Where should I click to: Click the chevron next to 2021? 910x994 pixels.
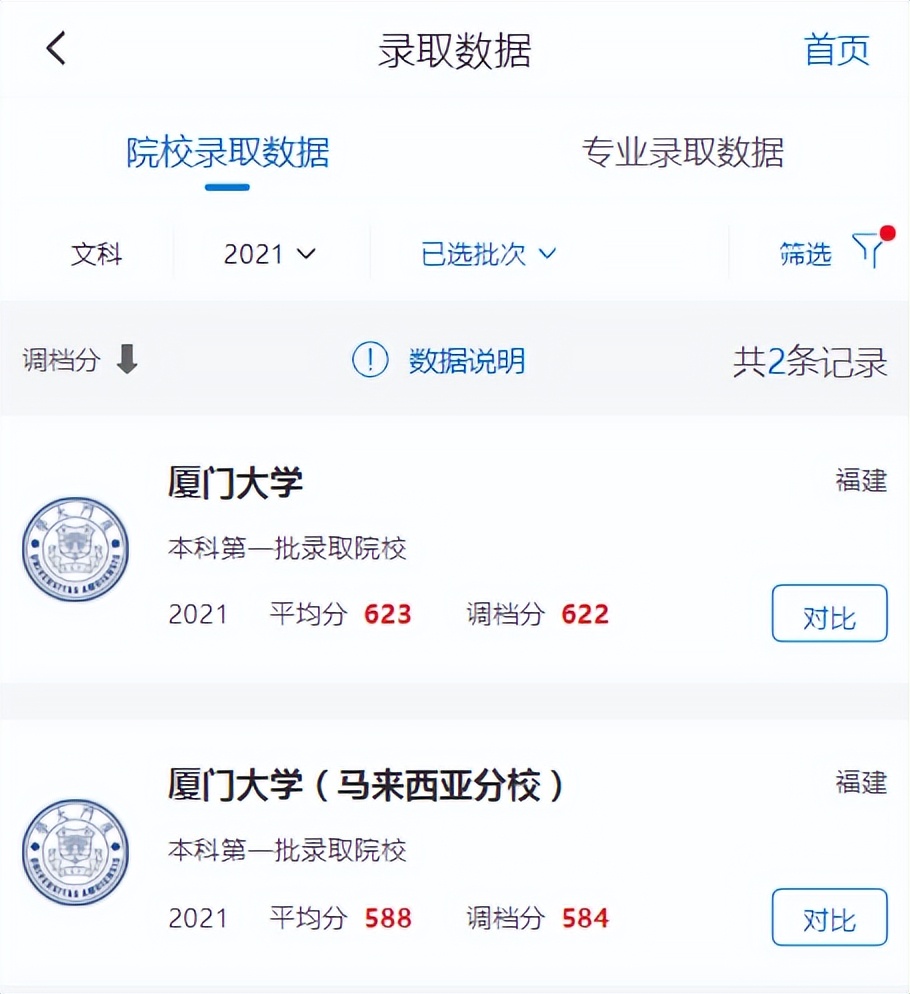[306, 254]
